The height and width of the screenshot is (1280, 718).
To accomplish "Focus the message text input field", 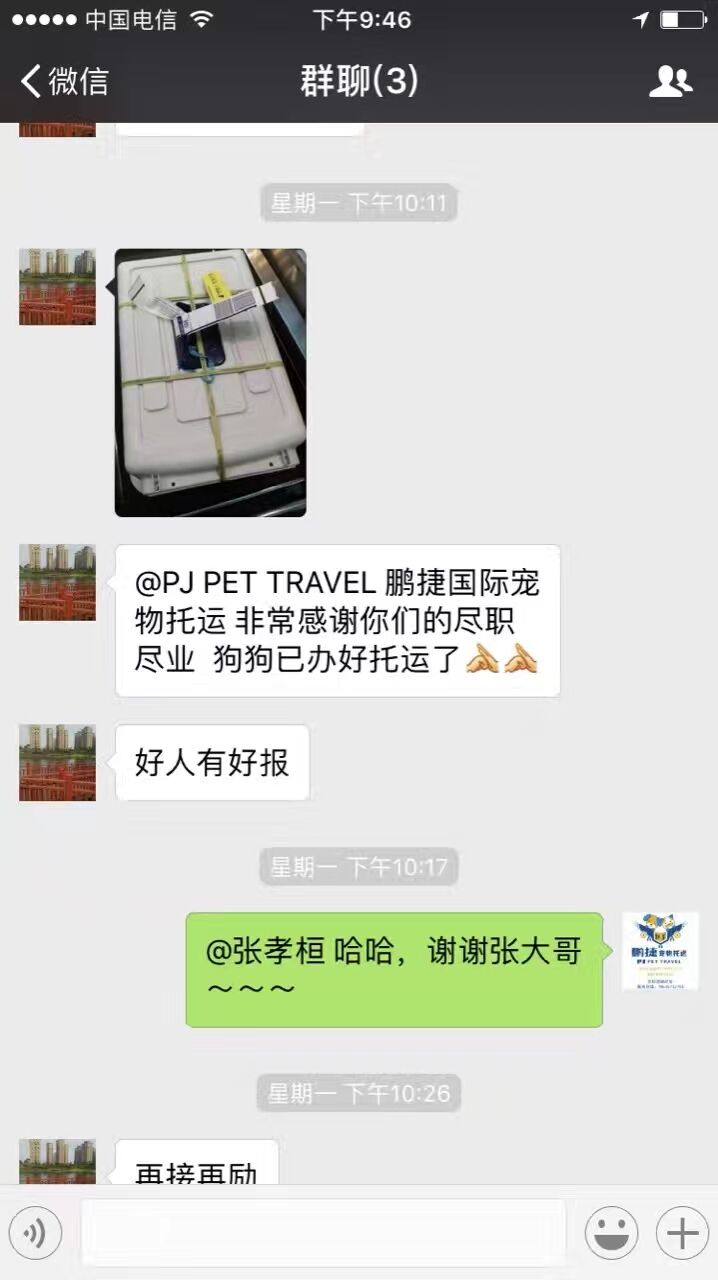I will 322,1233.
